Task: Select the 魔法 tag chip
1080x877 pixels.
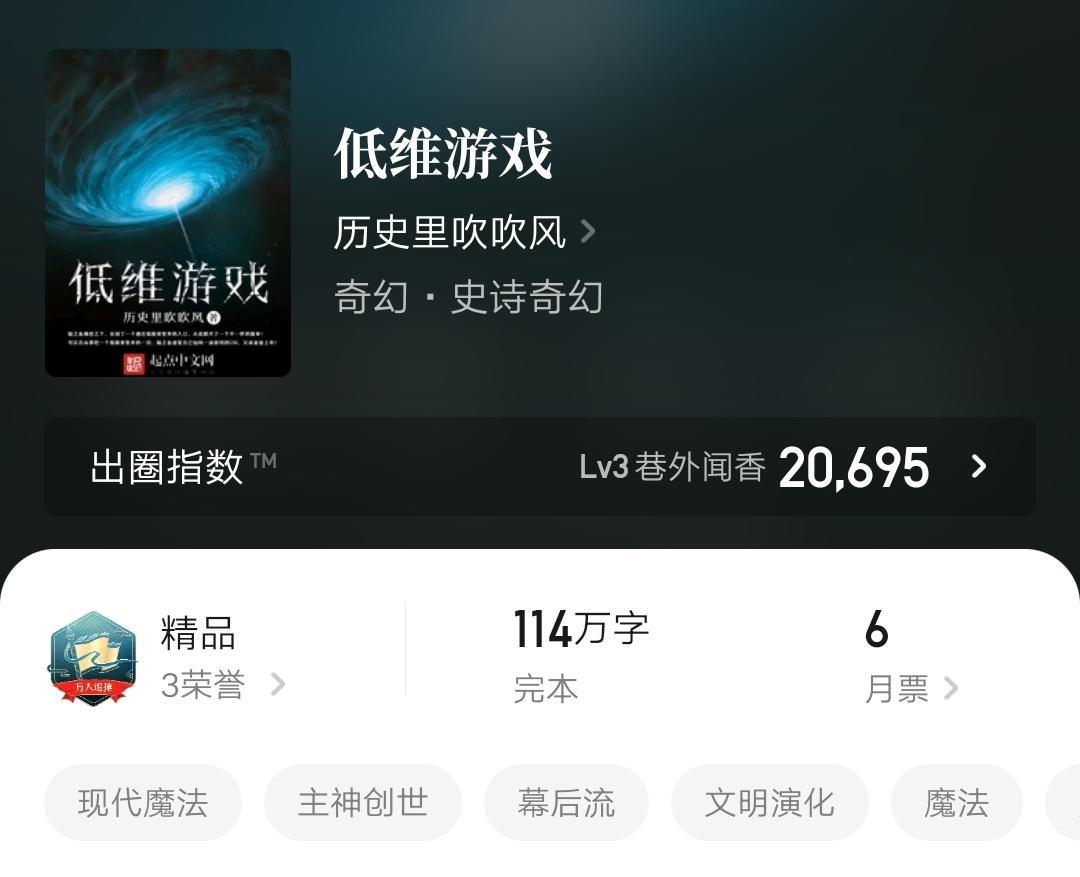Action: pos(956,803)
